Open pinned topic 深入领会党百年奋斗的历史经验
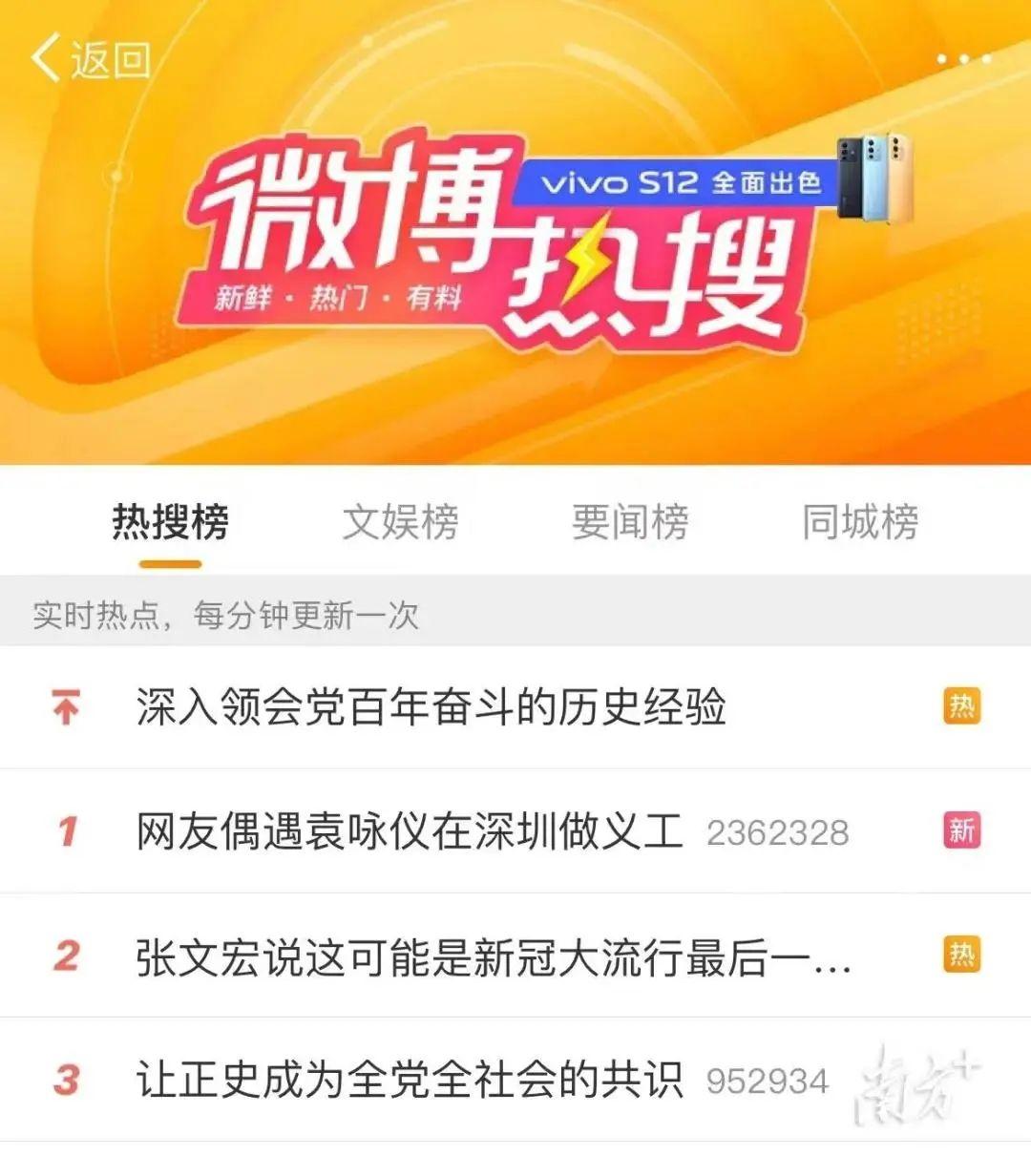 [x=431, y=707]
